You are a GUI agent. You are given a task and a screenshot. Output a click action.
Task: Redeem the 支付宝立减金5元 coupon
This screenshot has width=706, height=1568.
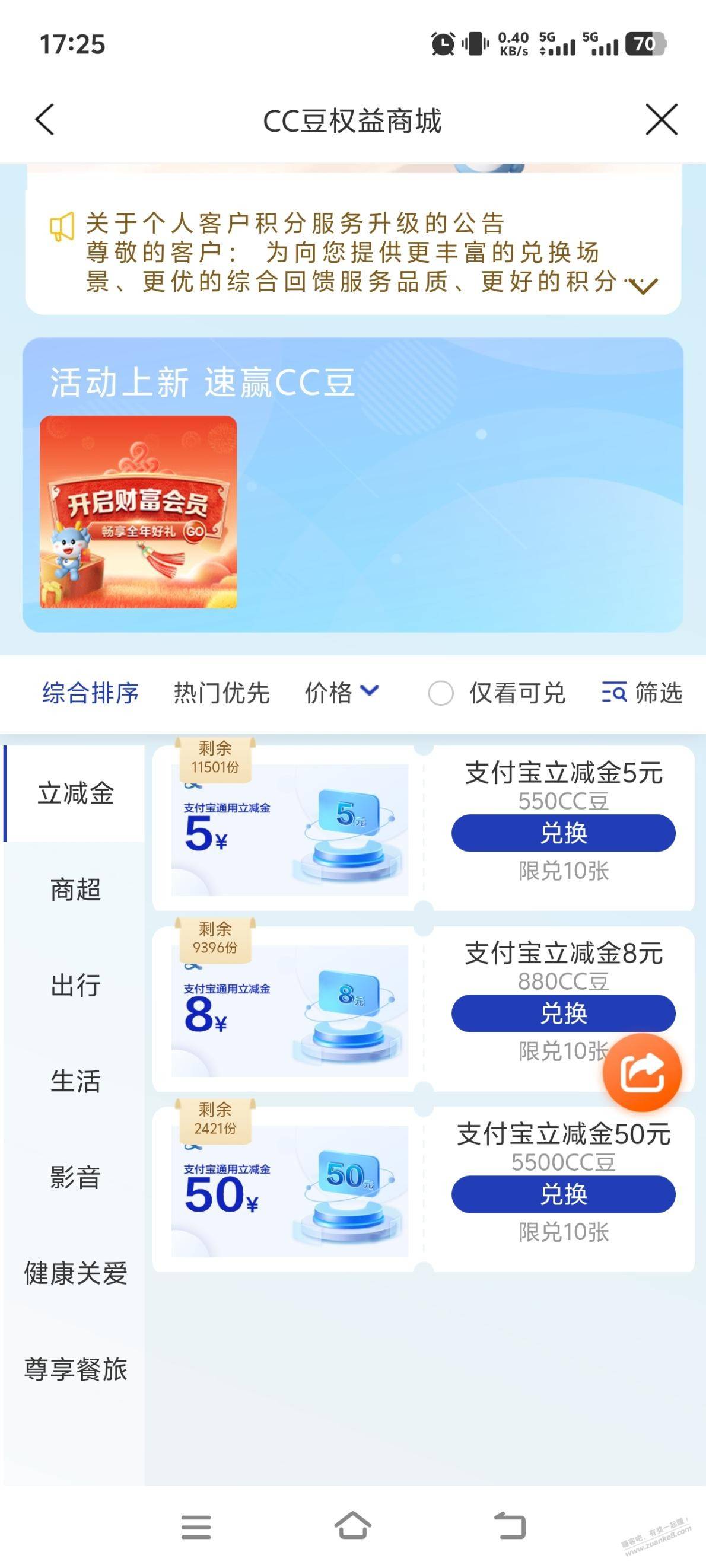click(x=563, y=833)
